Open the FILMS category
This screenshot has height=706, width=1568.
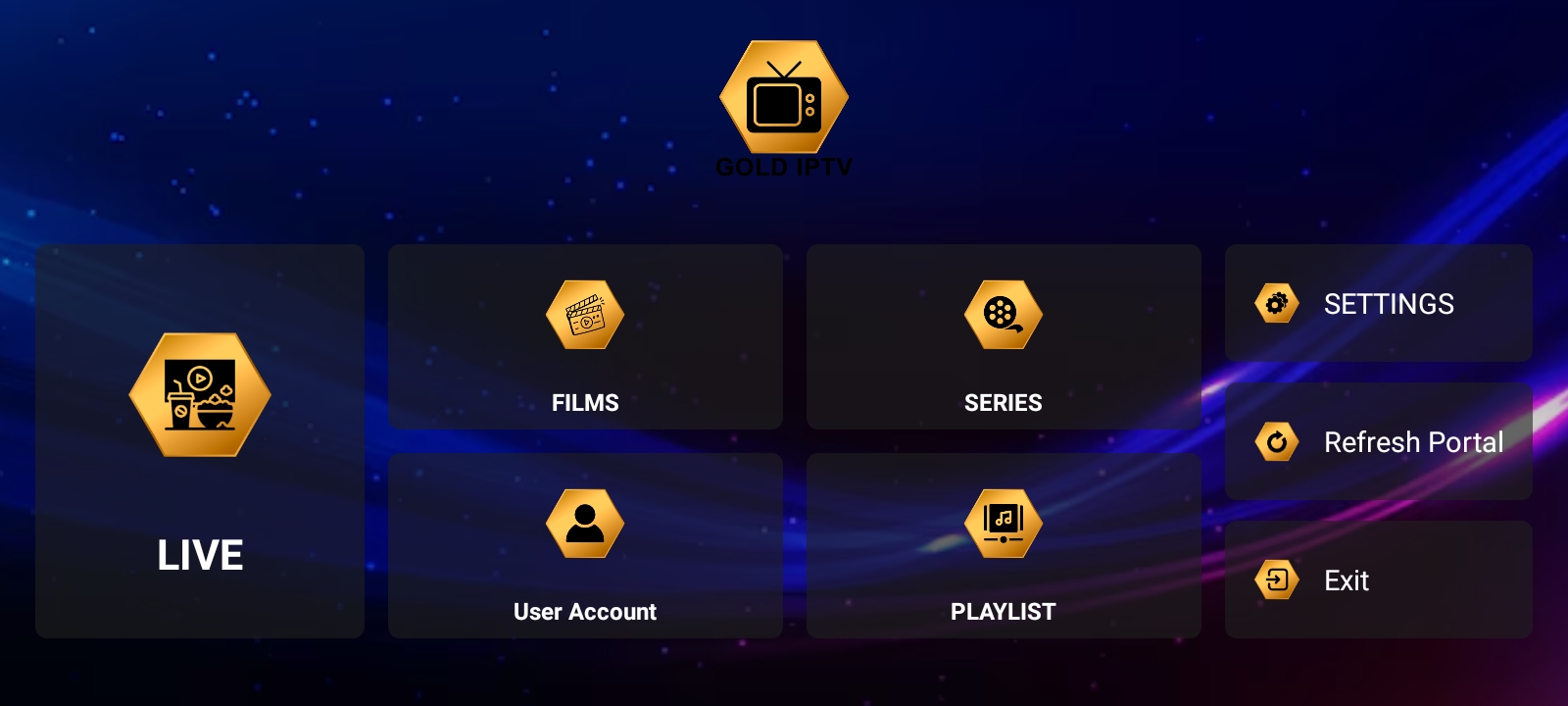pos(585,336)
